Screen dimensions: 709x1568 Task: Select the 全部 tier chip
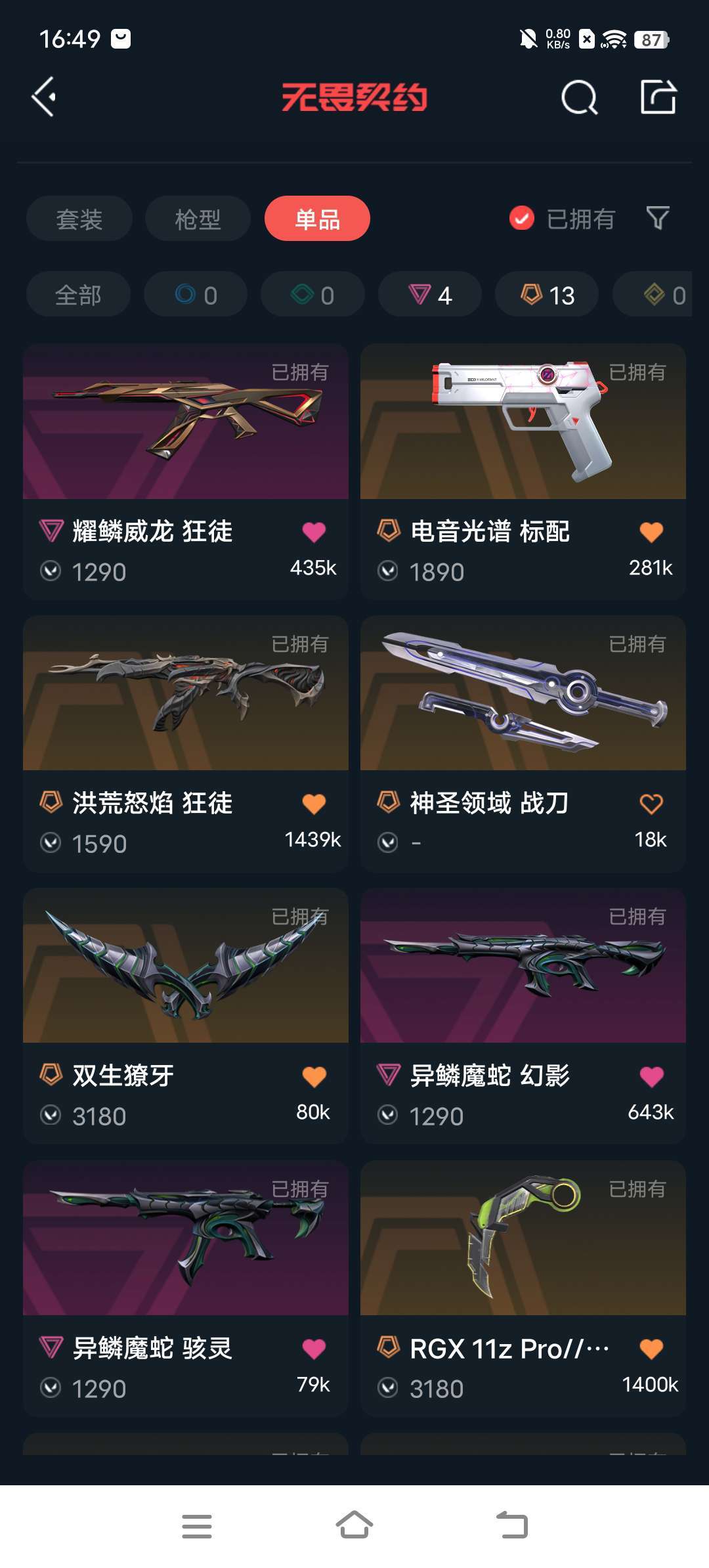pyautogui.click(x=78, y=295)
